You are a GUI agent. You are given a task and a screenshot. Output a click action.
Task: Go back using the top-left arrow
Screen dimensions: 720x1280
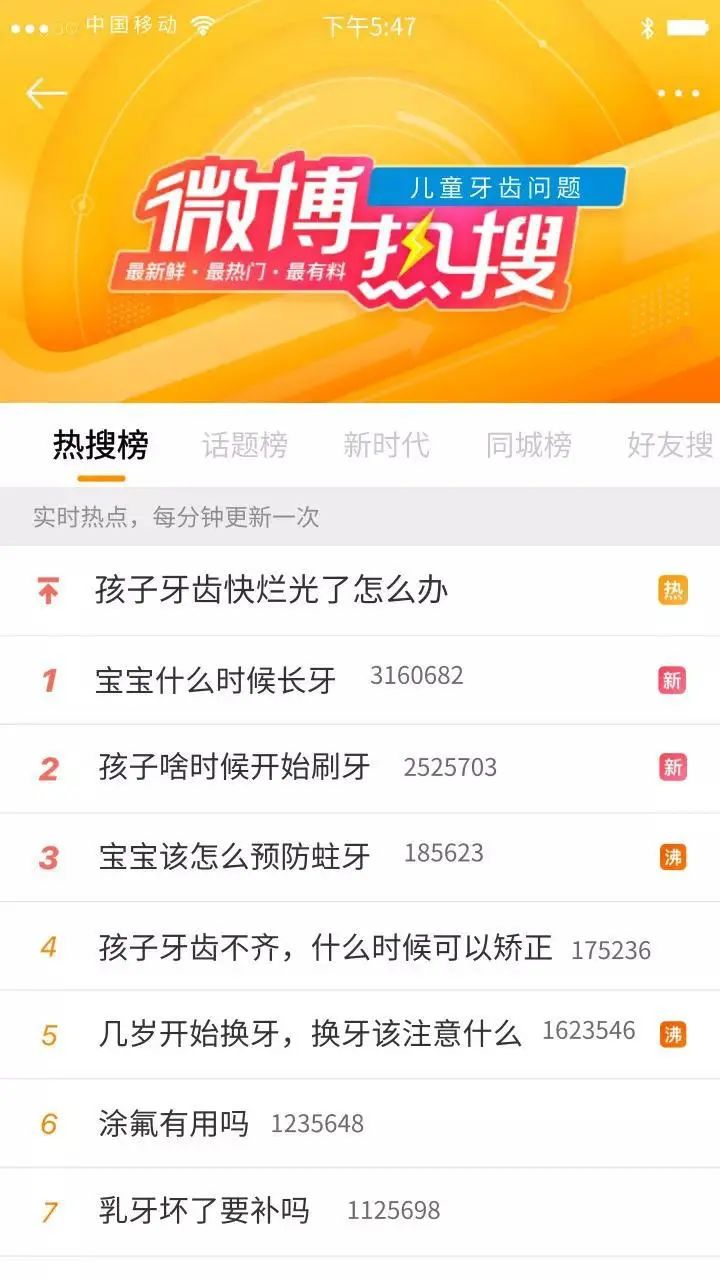[45, 94]
